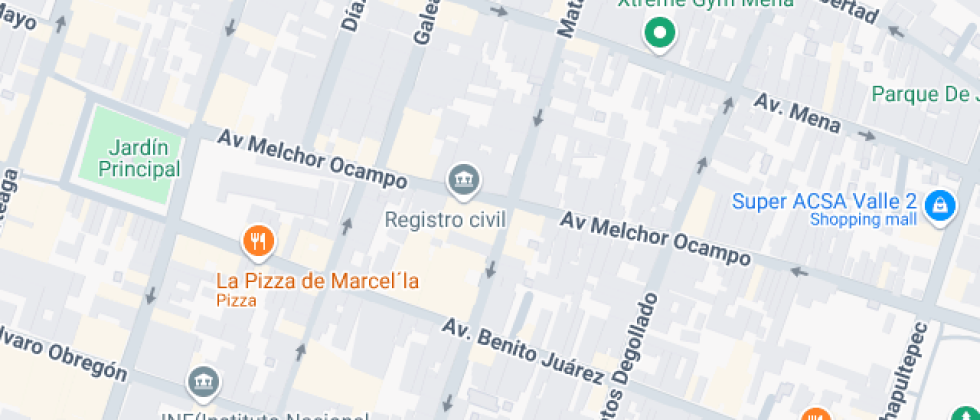Viewport: 980px width, 420px height.
Task: Tap the Super ACSA Valle 2 marker
Action: tap(938, 206)
